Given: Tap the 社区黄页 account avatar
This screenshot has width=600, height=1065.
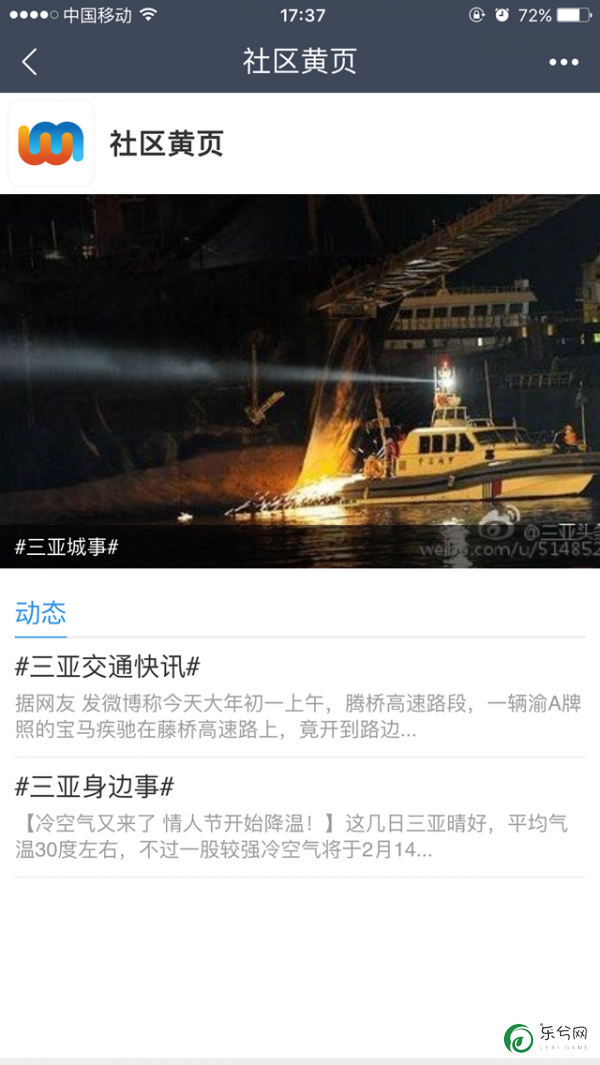Looking at the screenshot, I should (x=51, y=144).
